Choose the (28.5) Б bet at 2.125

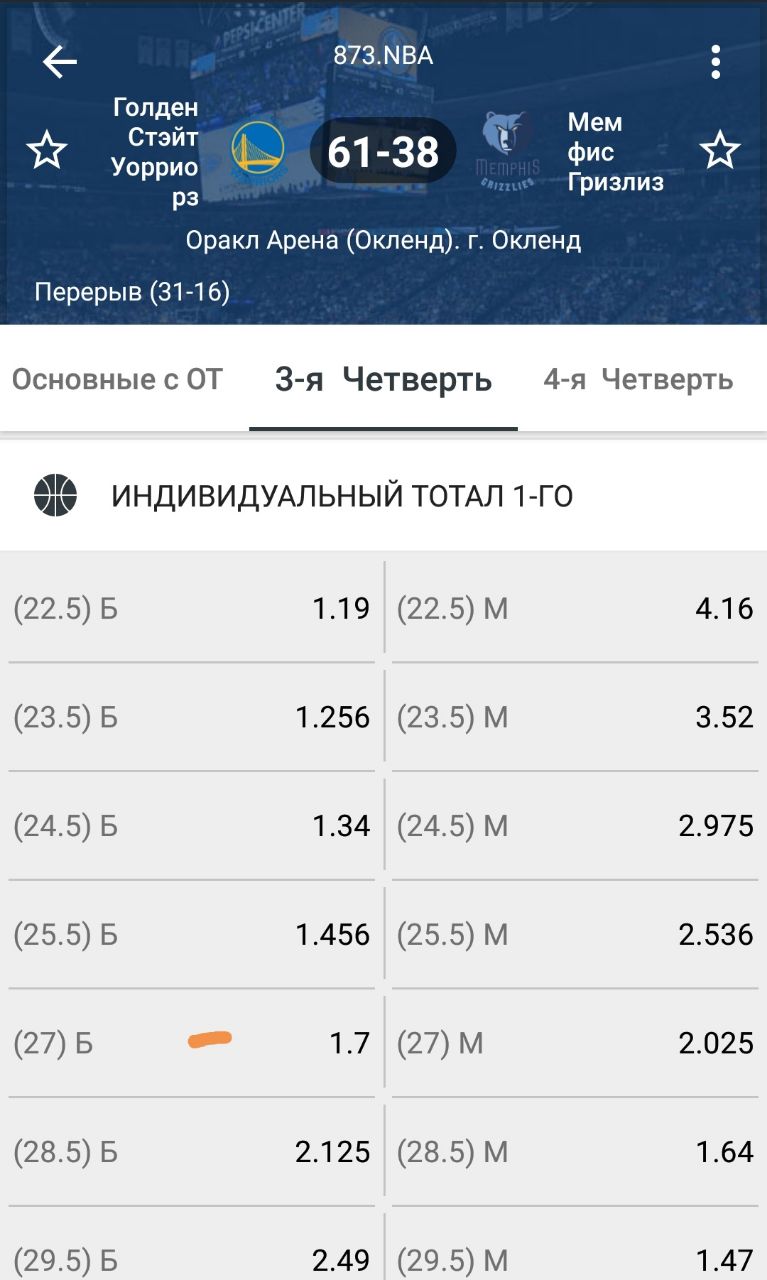coord(192,1152)
